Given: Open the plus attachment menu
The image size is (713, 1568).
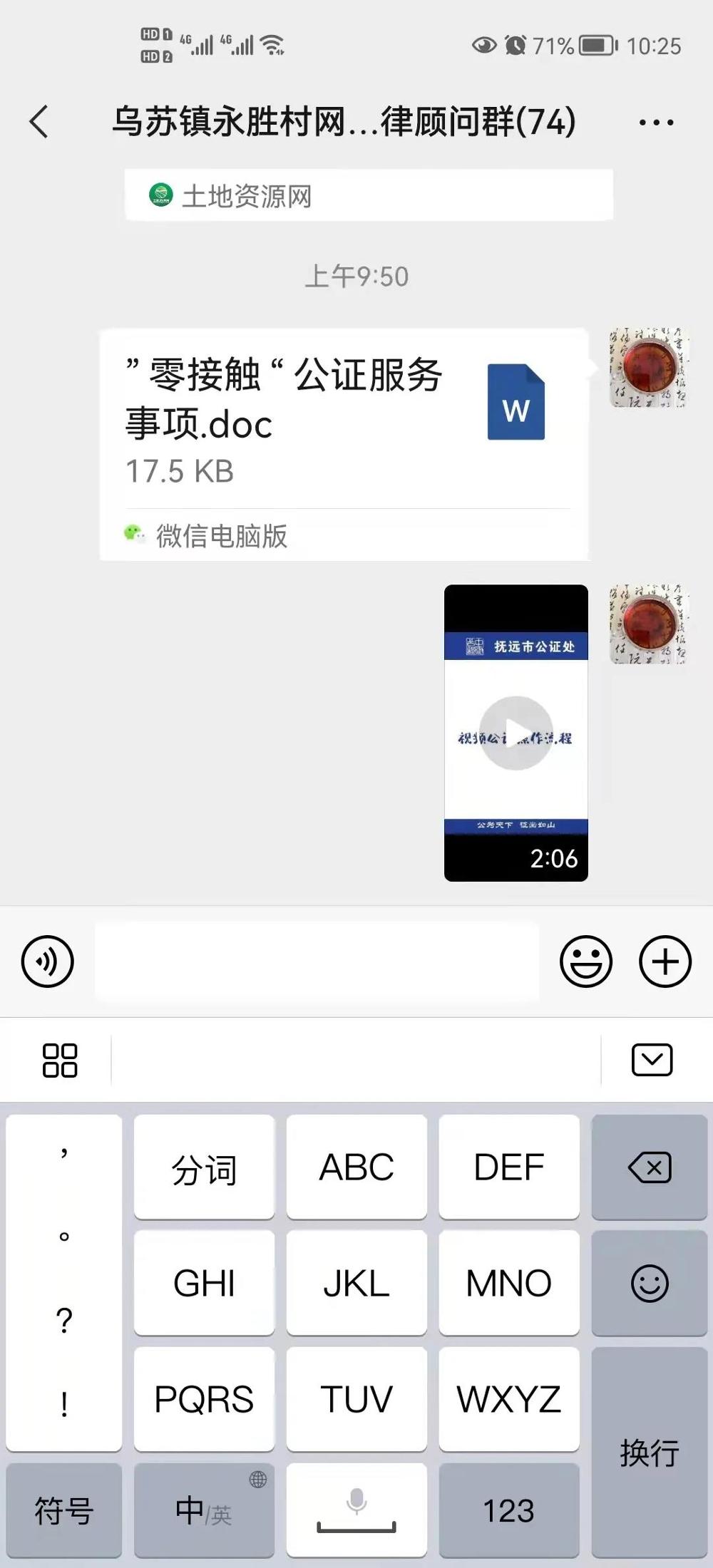Looking at the screenshot, I should click(x=665, y=961).
